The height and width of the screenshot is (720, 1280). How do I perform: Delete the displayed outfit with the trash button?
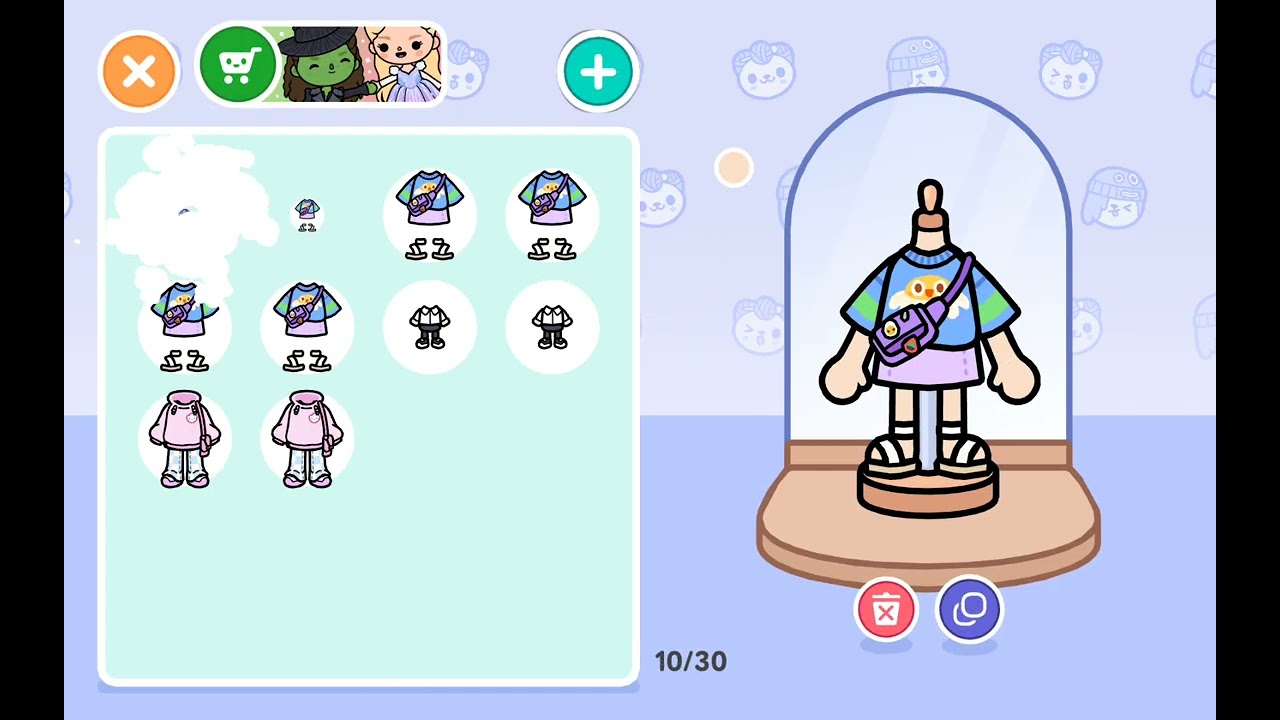click(886, 609)
